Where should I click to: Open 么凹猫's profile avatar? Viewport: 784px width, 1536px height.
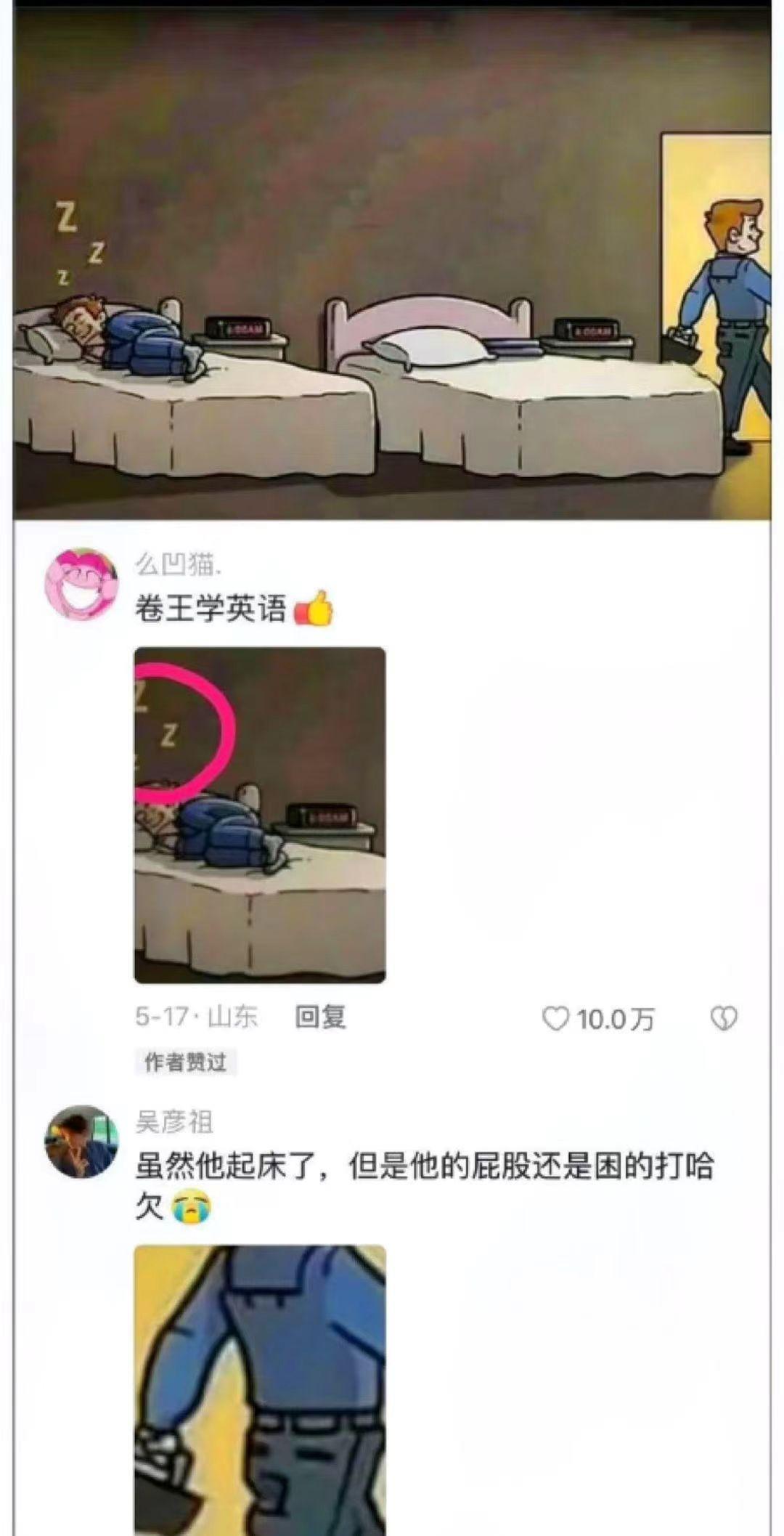[x=81, y=583]
